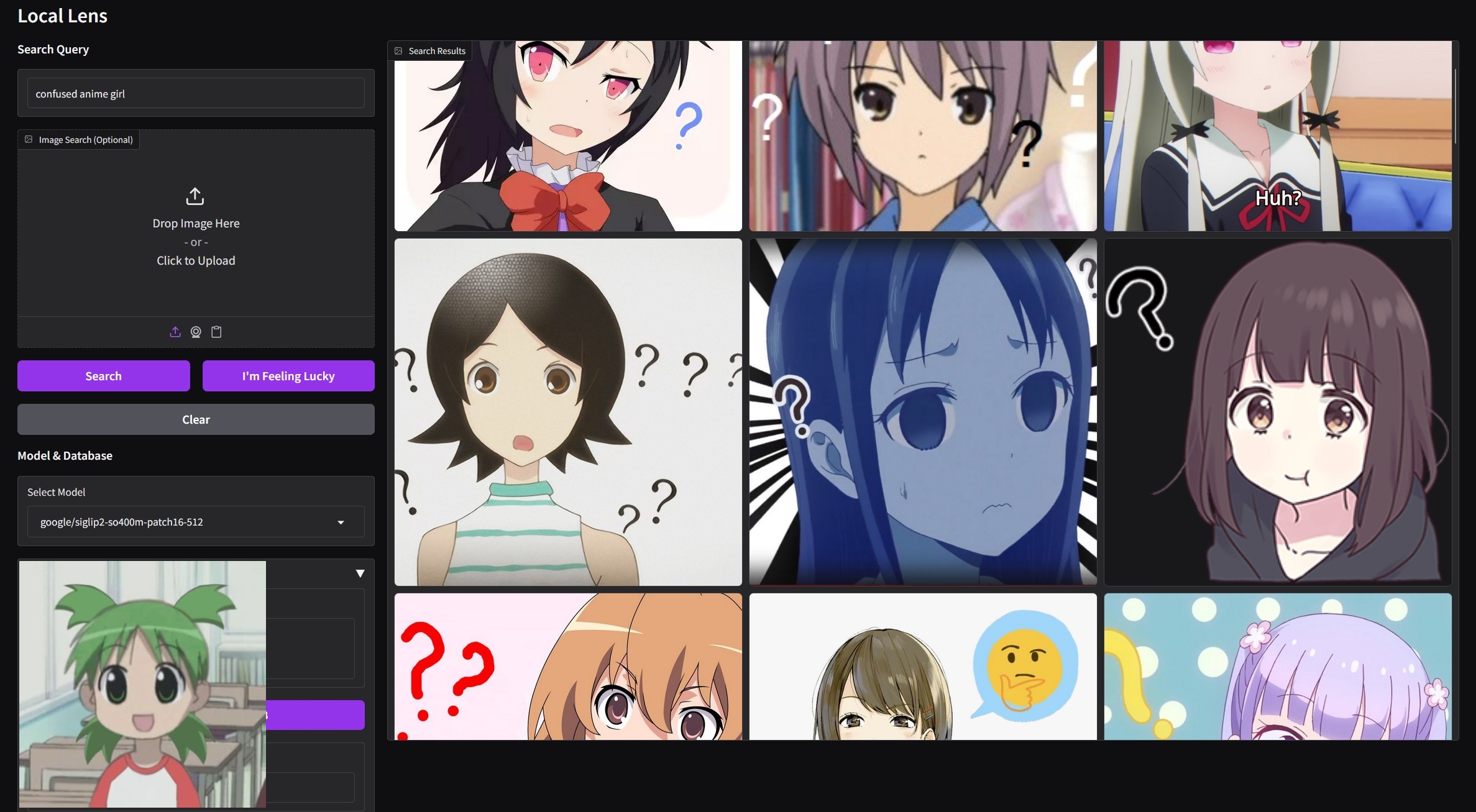
Task: View the result with thinking emoji bubble
Action: 922,666
